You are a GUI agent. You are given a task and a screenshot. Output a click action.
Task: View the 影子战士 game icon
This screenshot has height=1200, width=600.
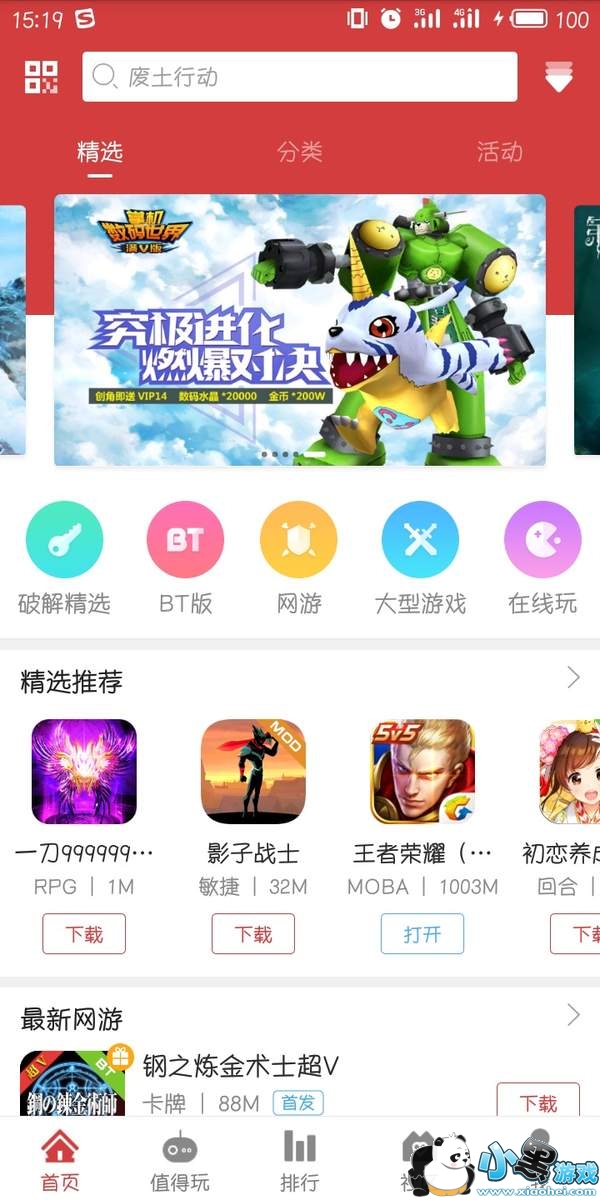click(253, 771)
